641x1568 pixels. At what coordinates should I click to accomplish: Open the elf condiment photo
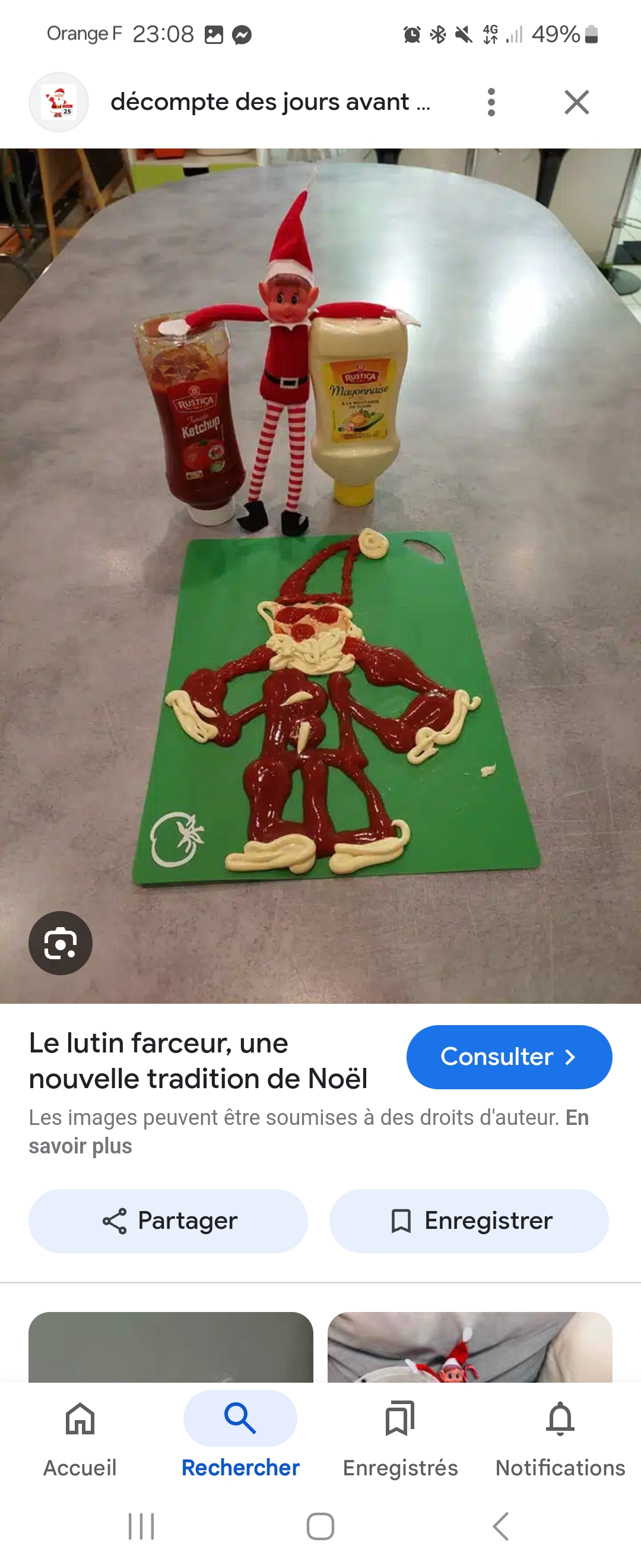[320, 575]
